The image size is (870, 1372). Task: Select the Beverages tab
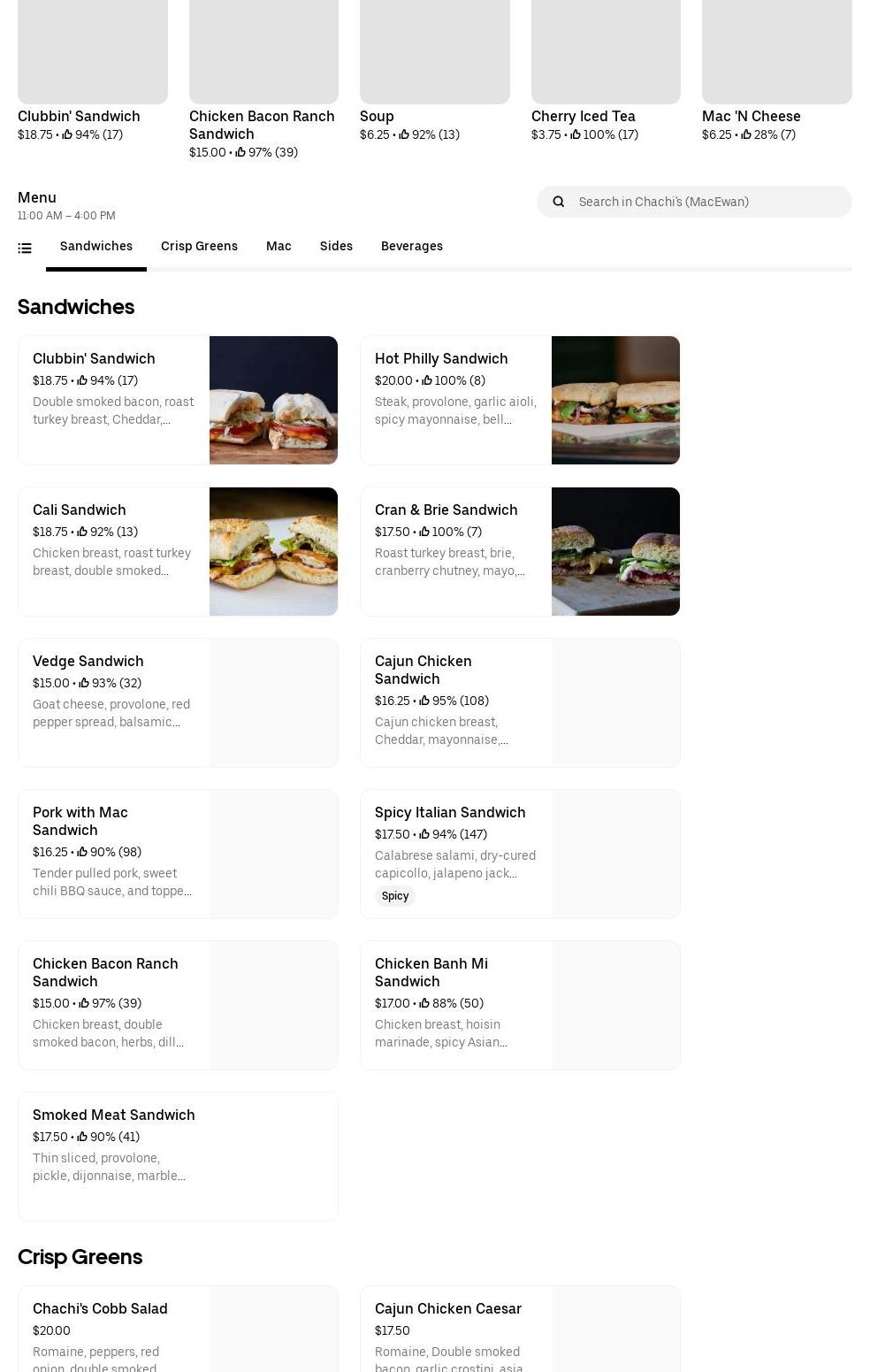(412, 246)
